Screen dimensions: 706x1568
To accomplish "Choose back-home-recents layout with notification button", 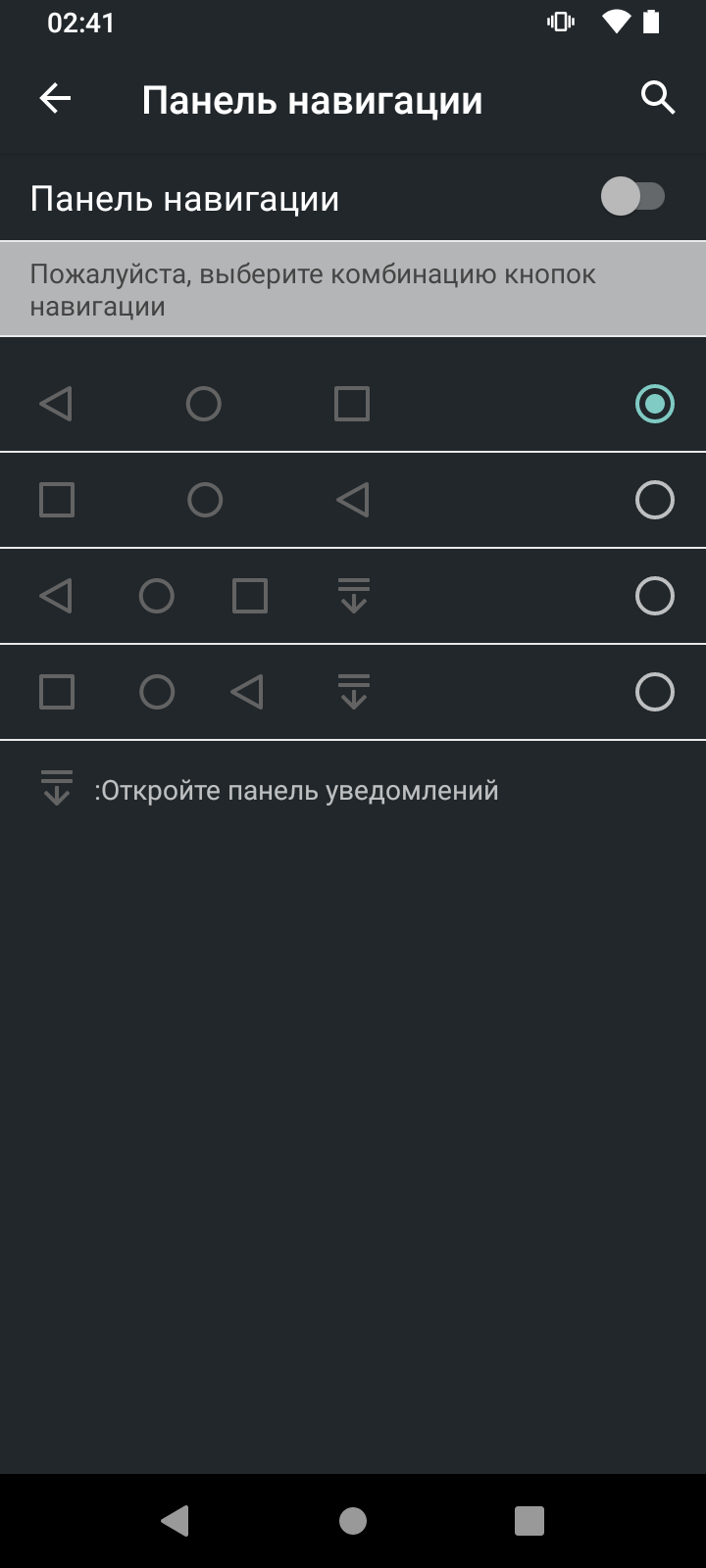I will point(654,596).
